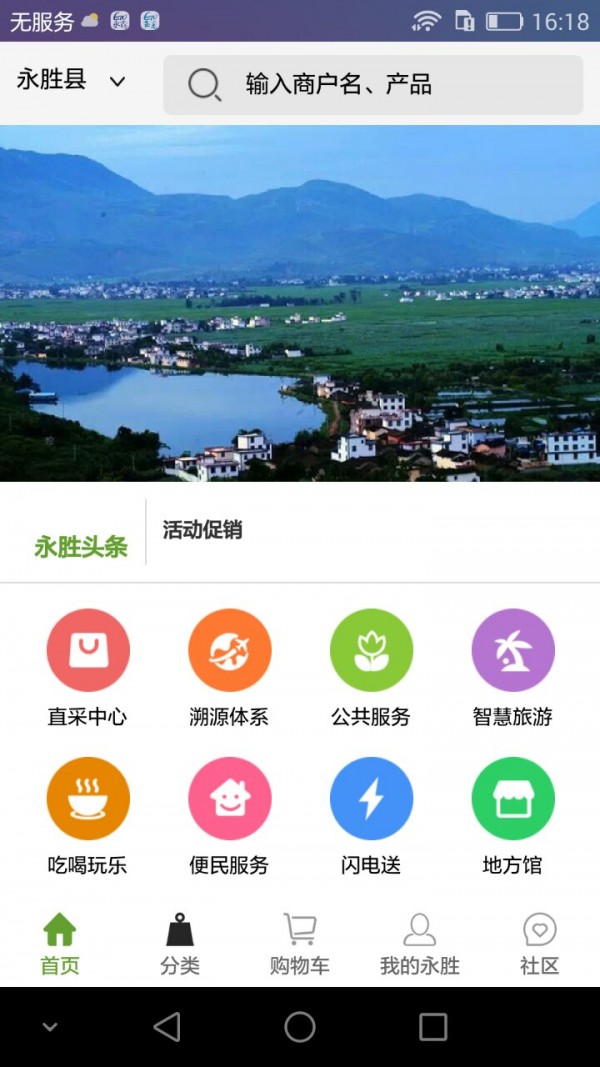Tap the system home button
The height and width of the screenshot is (1067, 600).
click(300, 1027)
